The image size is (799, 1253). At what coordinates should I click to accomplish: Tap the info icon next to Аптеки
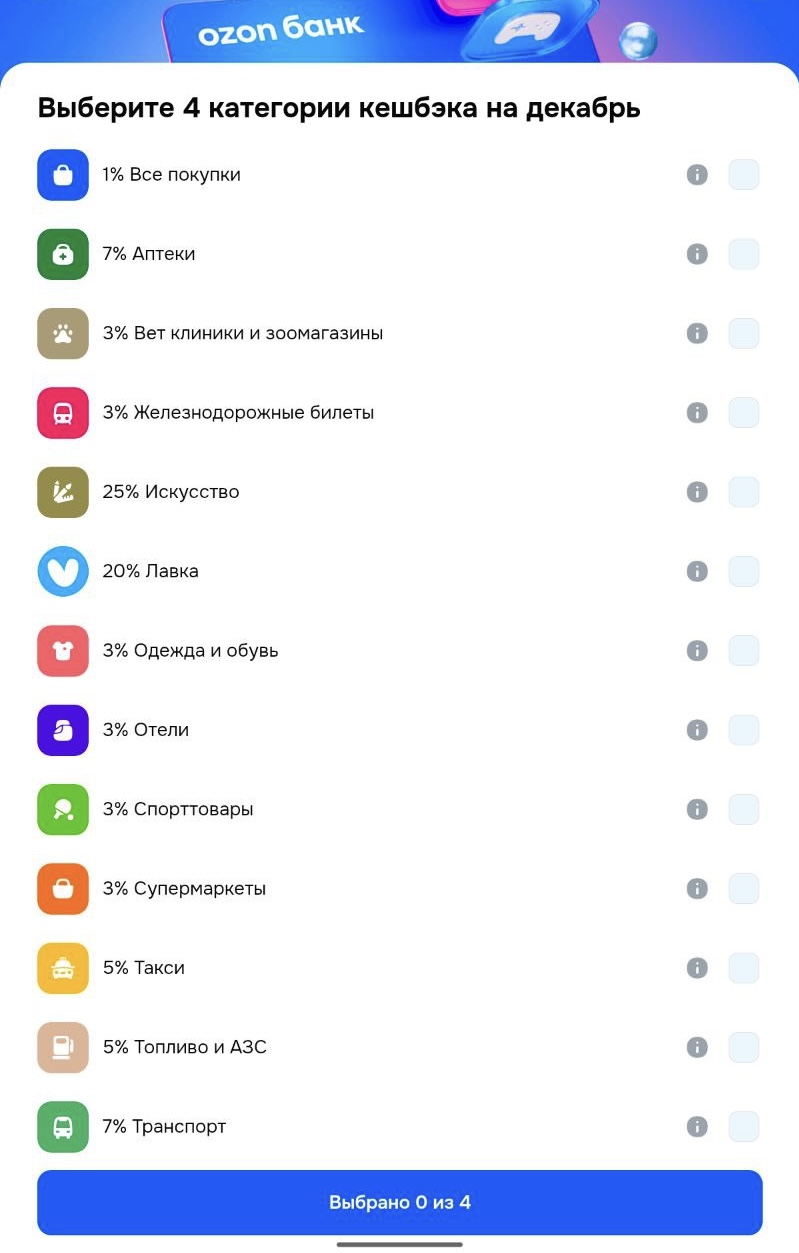coord(697,254)
